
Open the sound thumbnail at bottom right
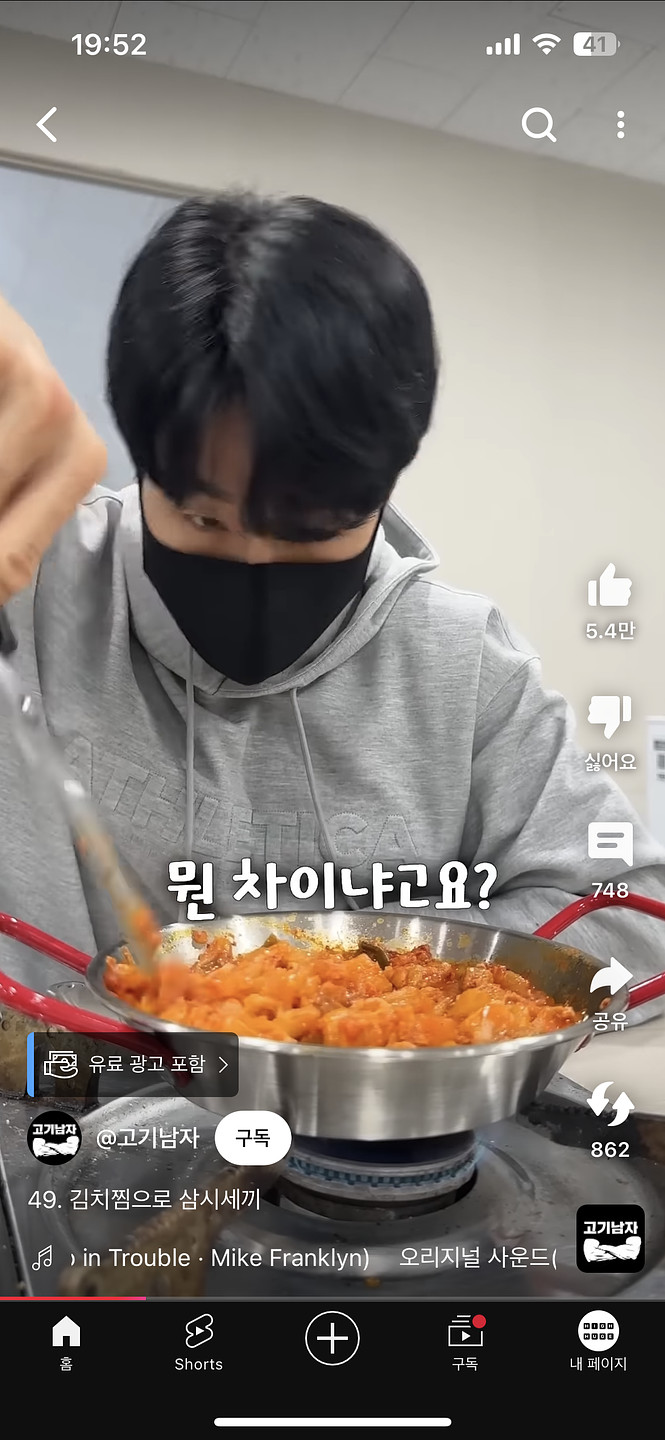610,1238
